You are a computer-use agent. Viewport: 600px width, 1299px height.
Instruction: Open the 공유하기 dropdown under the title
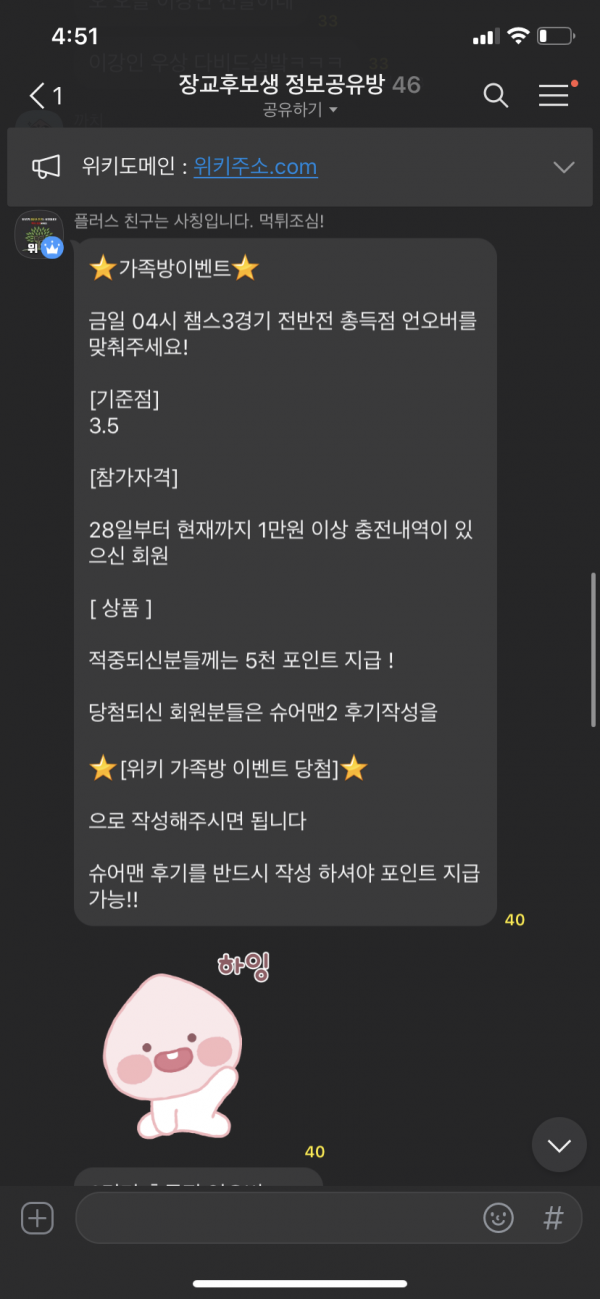(x=299, y=110)
